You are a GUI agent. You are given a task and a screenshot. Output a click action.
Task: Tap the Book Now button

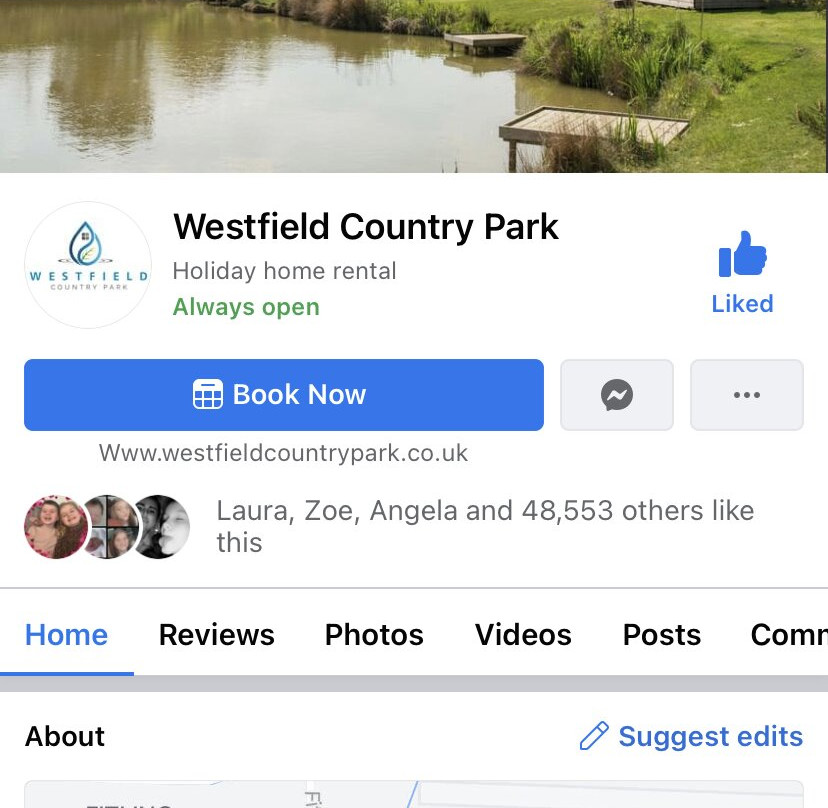coord(284,395)
